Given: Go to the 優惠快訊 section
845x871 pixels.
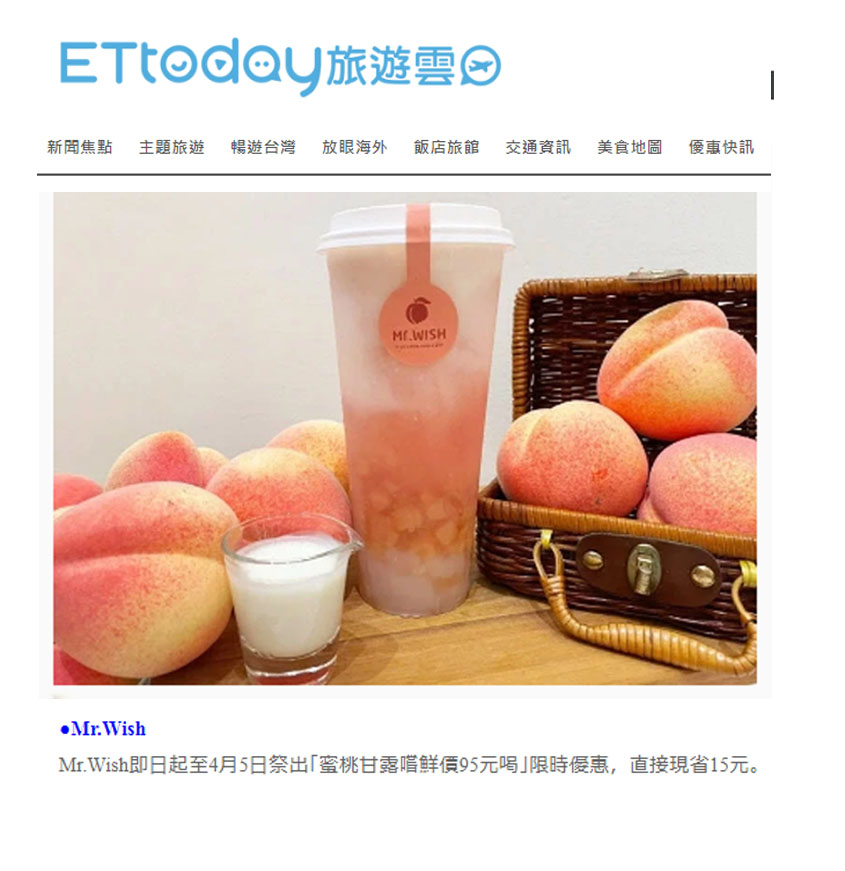Looking at the screenshot, I should tap(721, 147).
